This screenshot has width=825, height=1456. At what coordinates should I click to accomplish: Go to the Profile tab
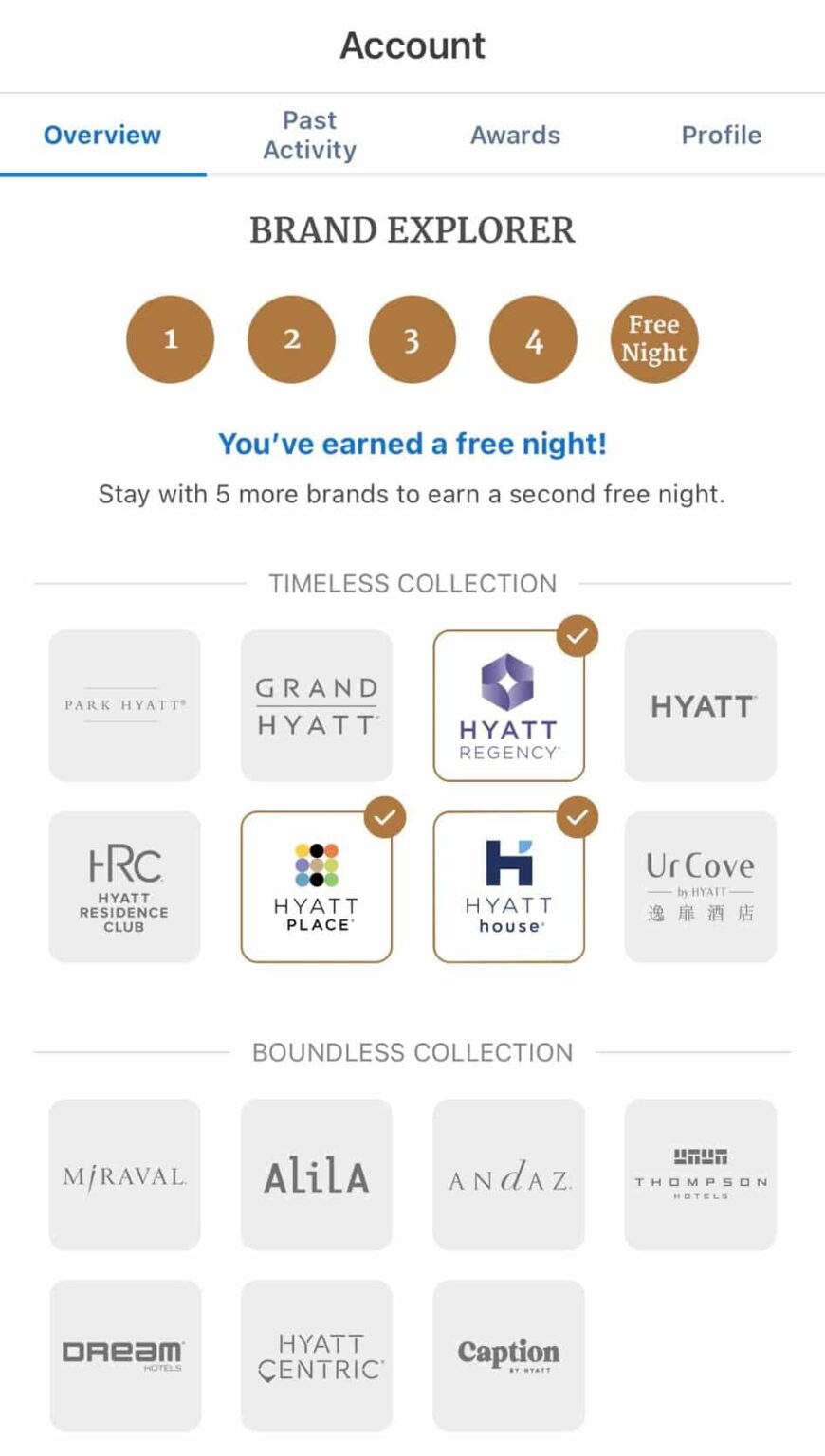tap(721, 135)
